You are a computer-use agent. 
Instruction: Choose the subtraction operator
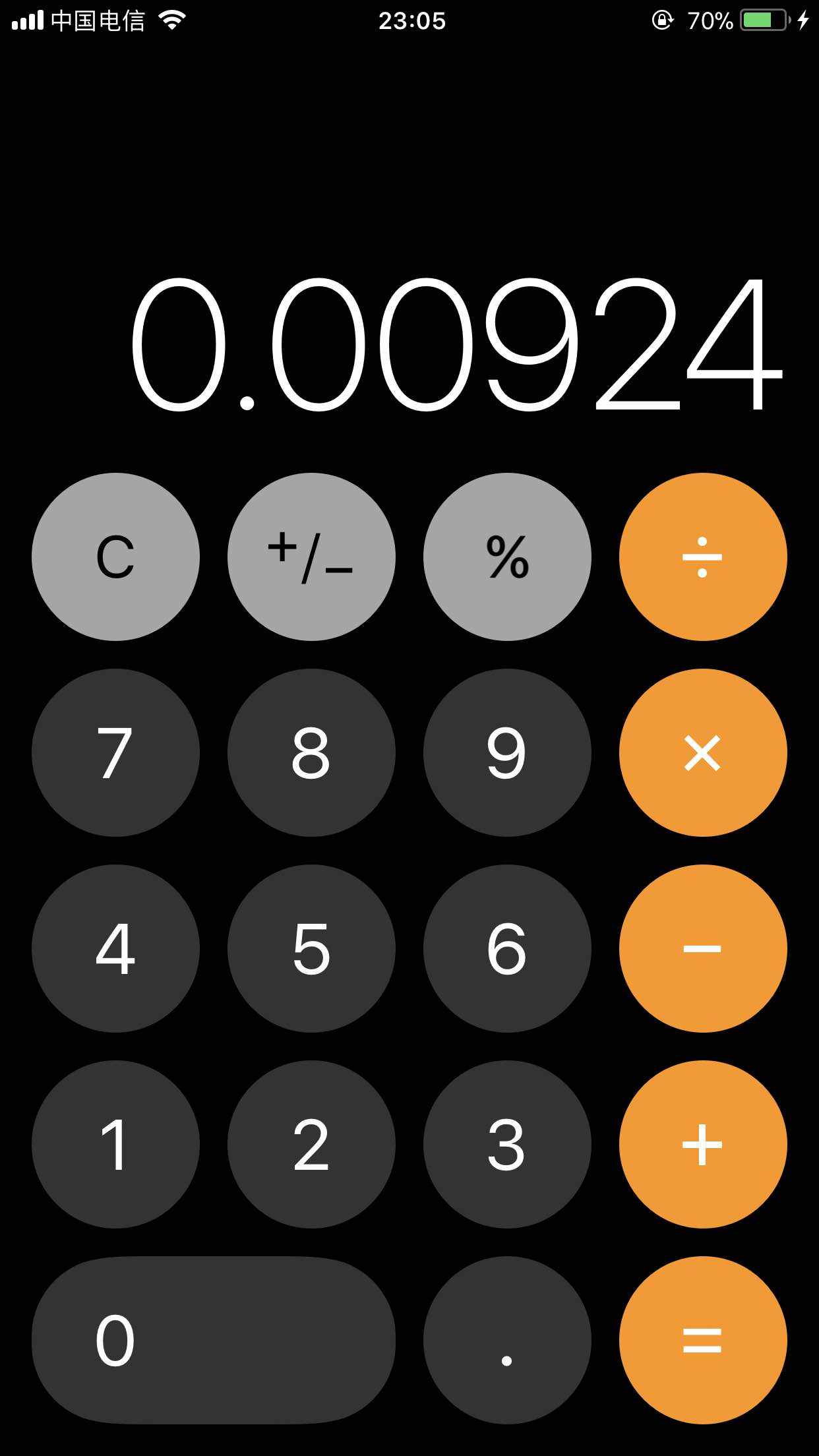pos(703,948)
